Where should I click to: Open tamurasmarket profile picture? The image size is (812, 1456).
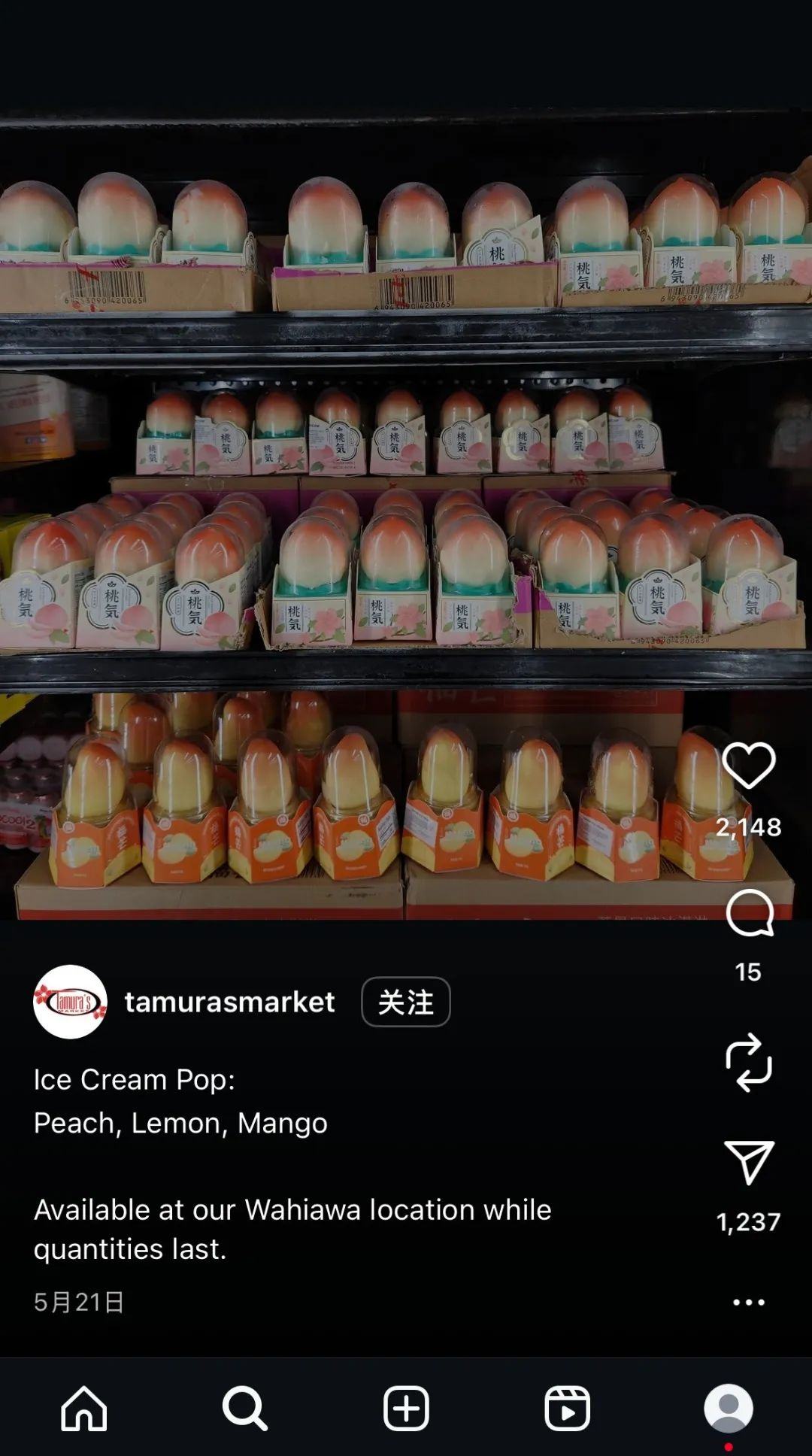coord(70,1002)
